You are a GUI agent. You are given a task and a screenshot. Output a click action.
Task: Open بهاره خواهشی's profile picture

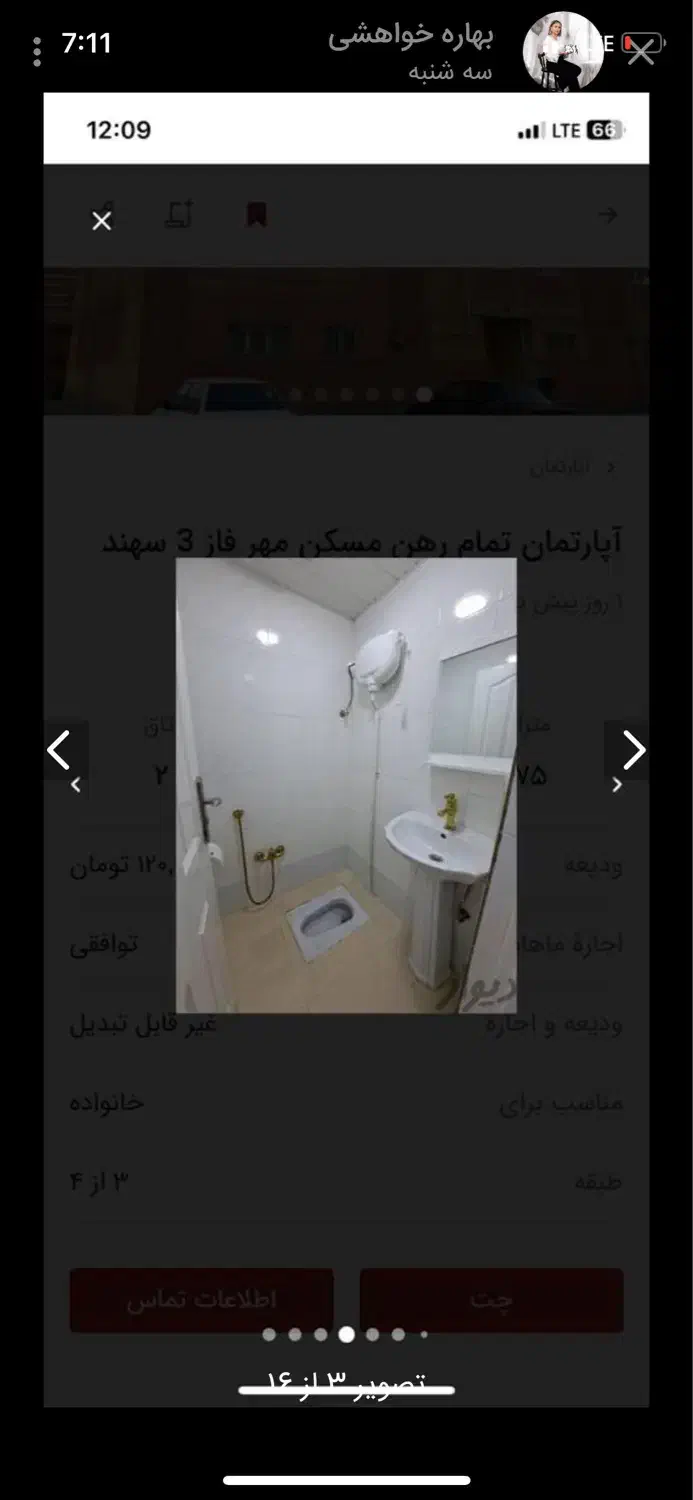563,52
